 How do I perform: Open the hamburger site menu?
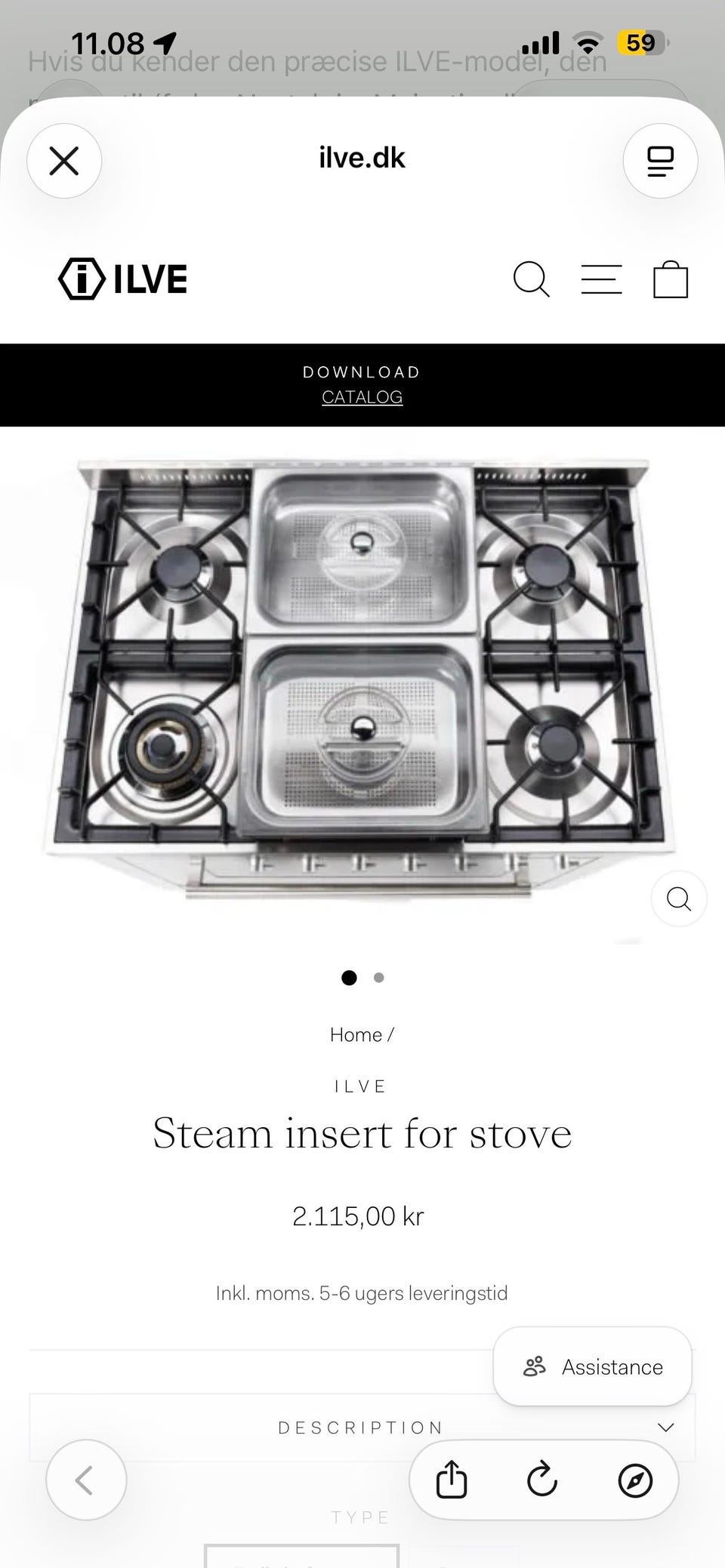[x=601, y=279]
